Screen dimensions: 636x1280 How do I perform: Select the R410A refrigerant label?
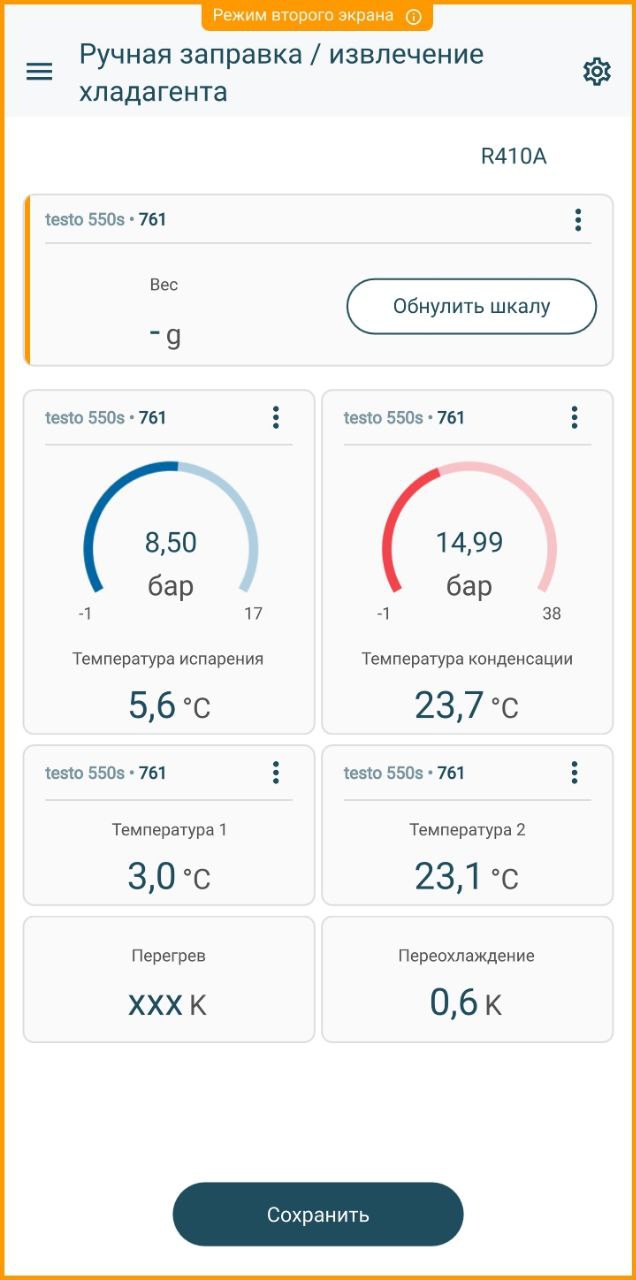514,157
